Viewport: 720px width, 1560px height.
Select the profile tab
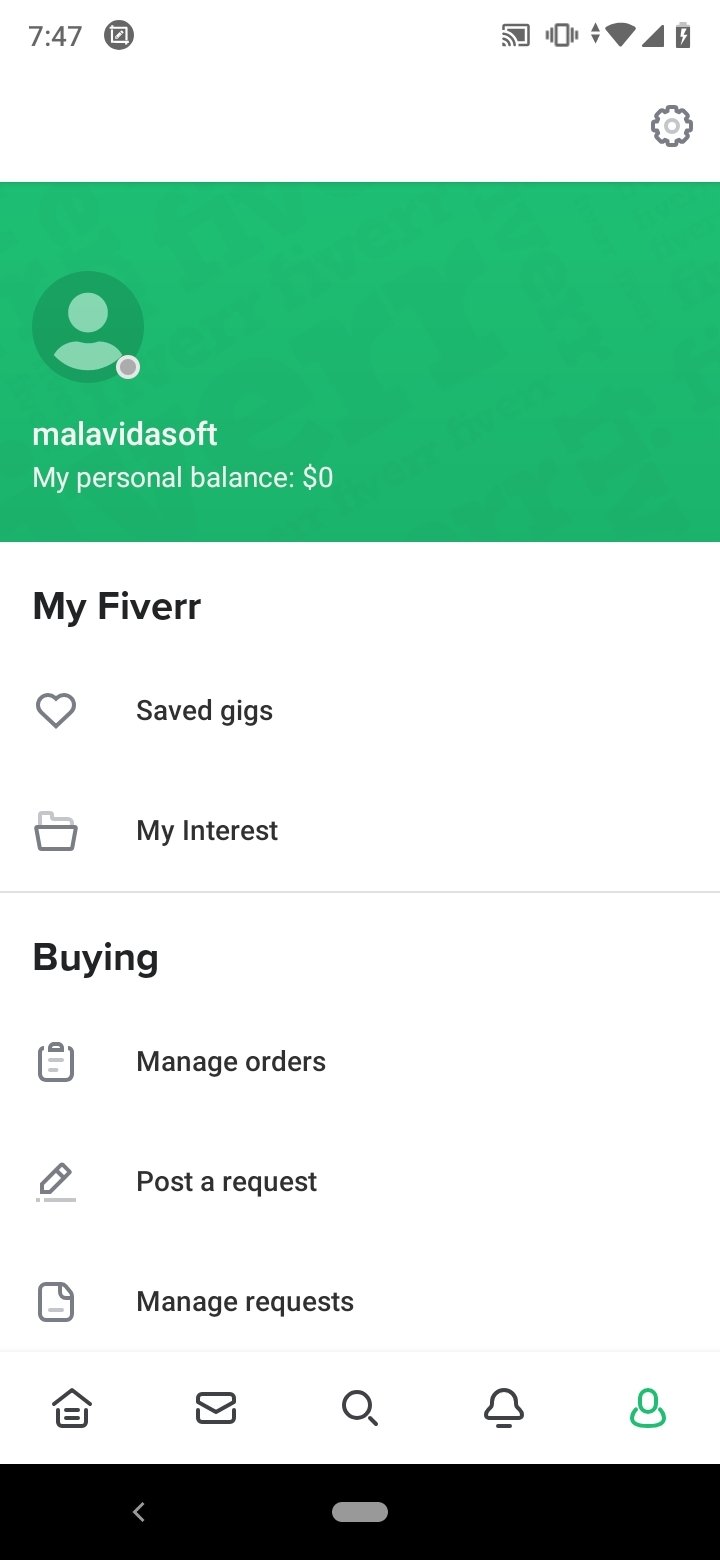click(648, 1408)
